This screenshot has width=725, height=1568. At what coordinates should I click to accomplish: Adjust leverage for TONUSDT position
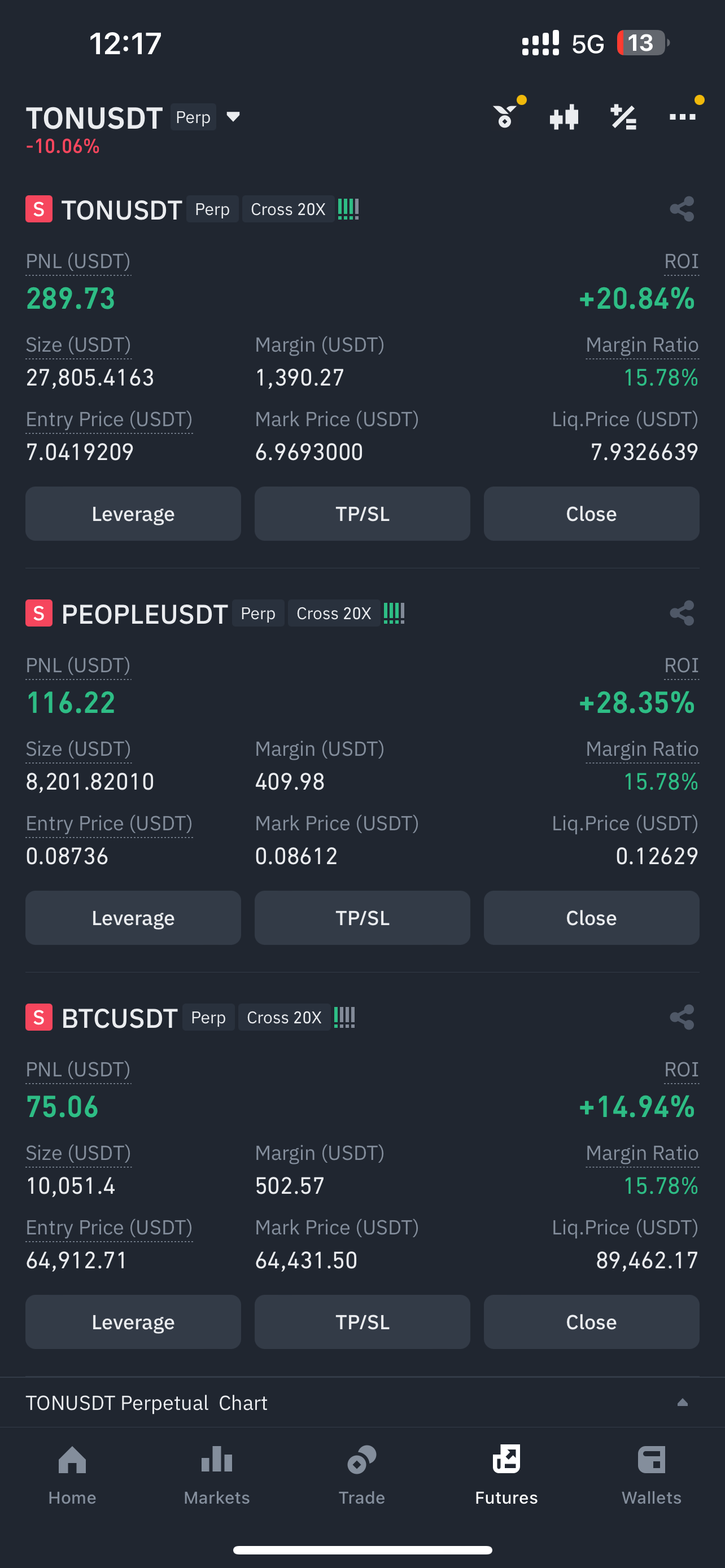click(x=133, y=514)
